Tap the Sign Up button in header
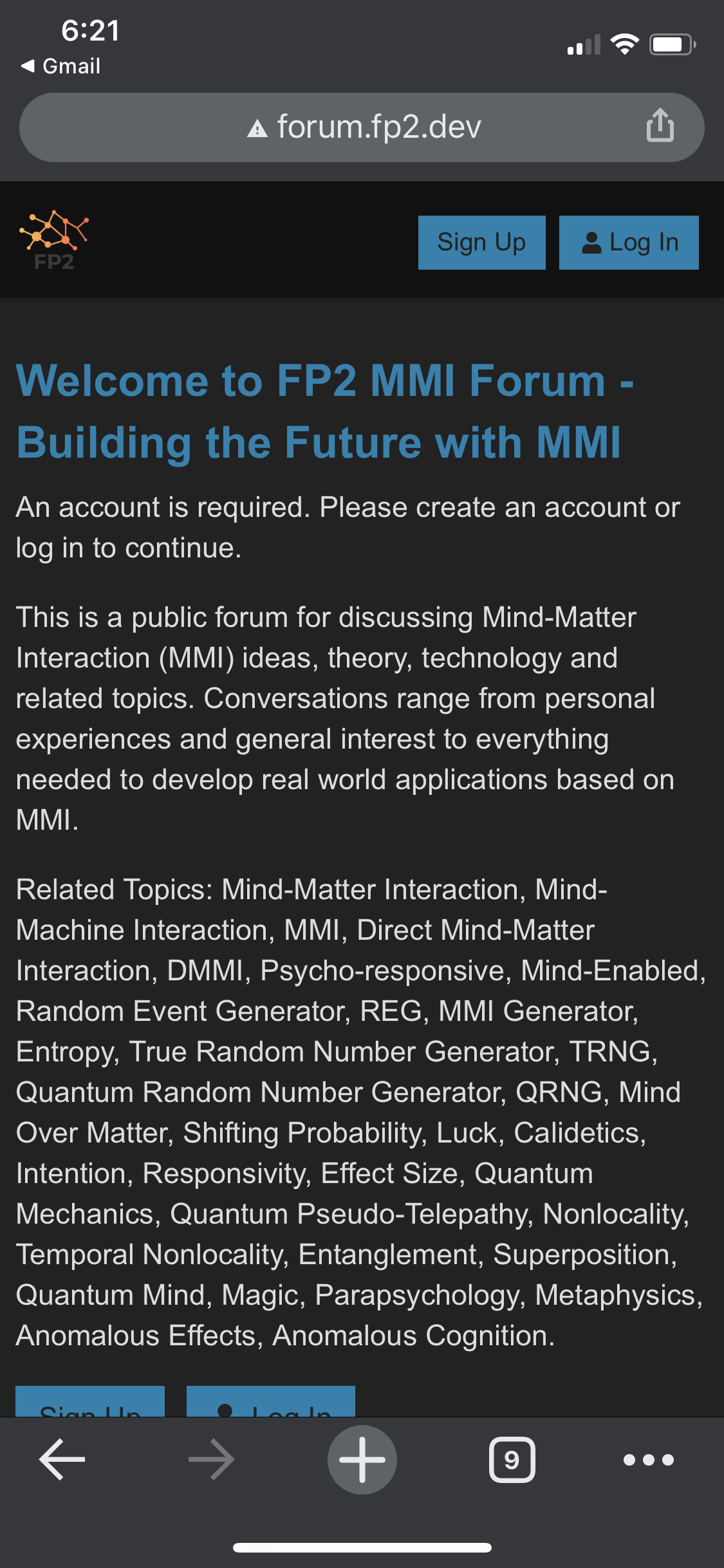The width and height of the screenshot is (724, 1568). [x=481, y=243]
